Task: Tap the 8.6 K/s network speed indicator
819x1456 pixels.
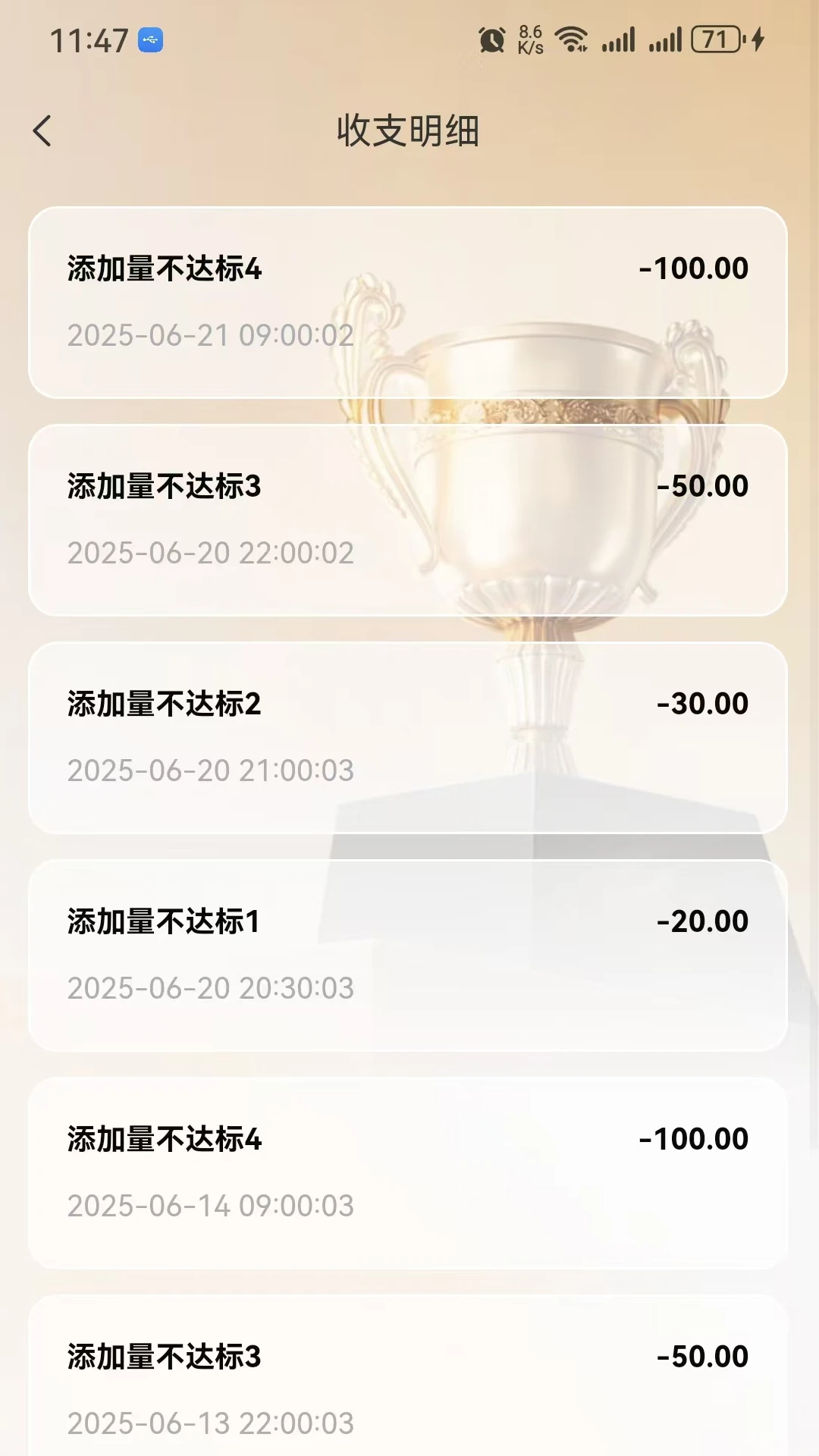Action: pos(531,38)
